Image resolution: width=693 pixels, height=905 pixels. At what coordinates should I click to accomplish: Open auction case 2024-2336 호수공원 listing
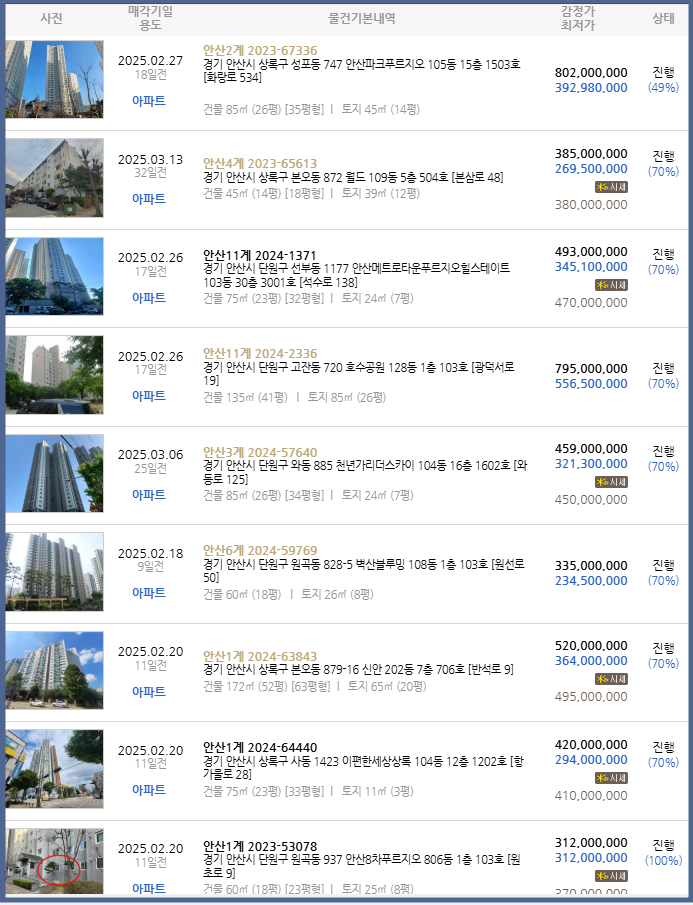[260, 354]
